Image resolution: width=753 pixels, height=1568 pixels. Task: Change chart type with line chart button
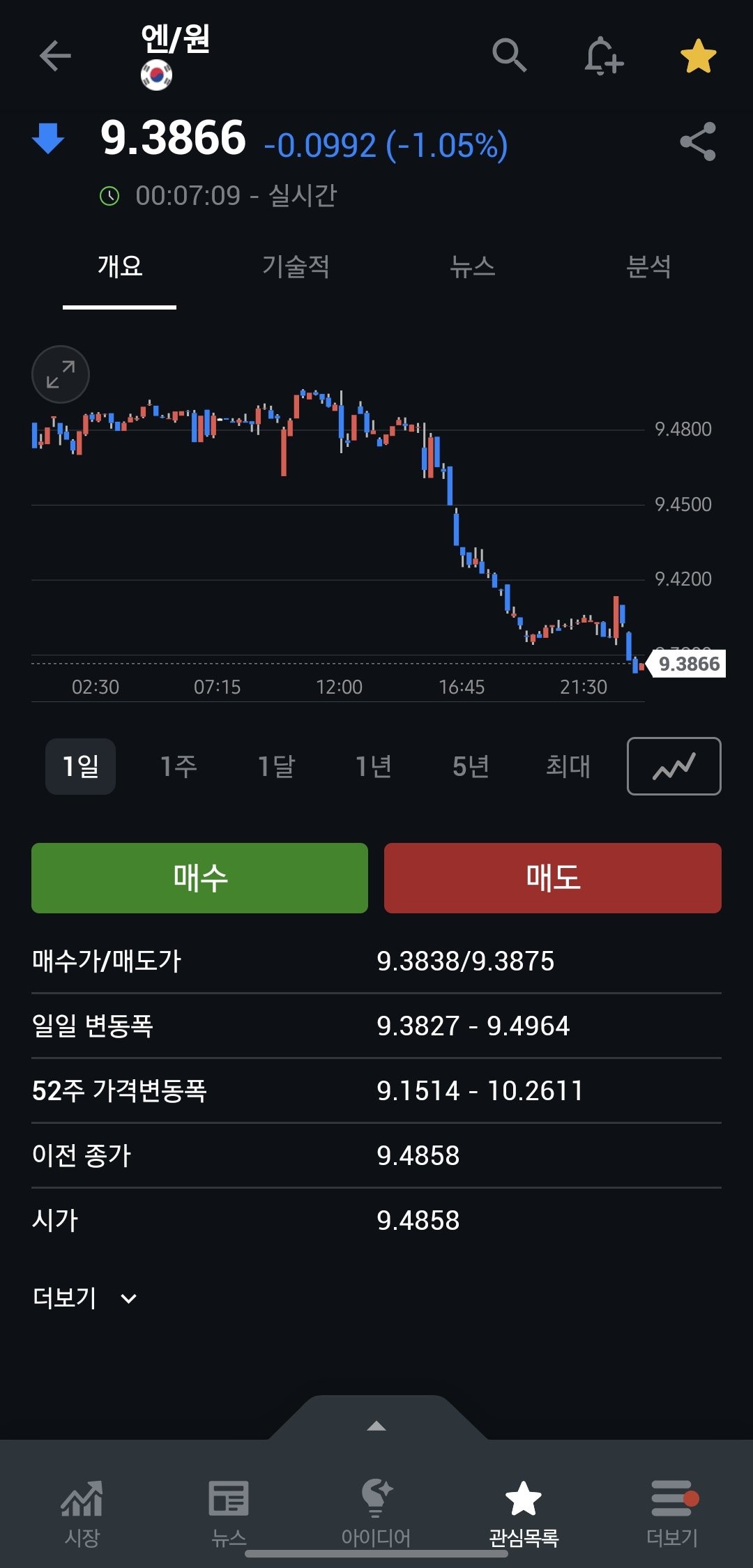point(674,766)
